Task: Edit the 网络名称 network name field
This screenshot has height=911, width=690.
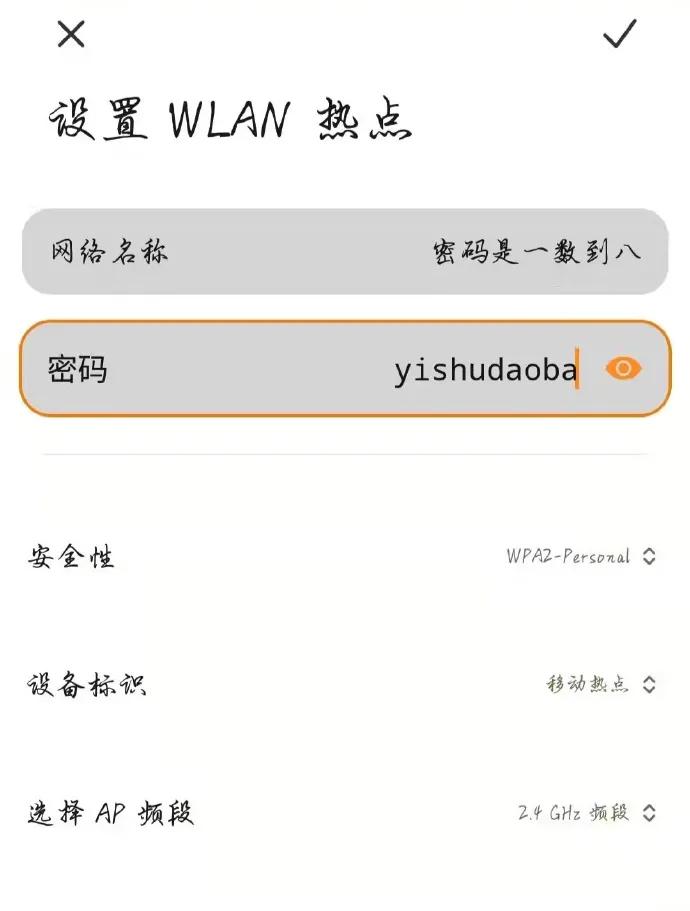Action: (344, 251)
